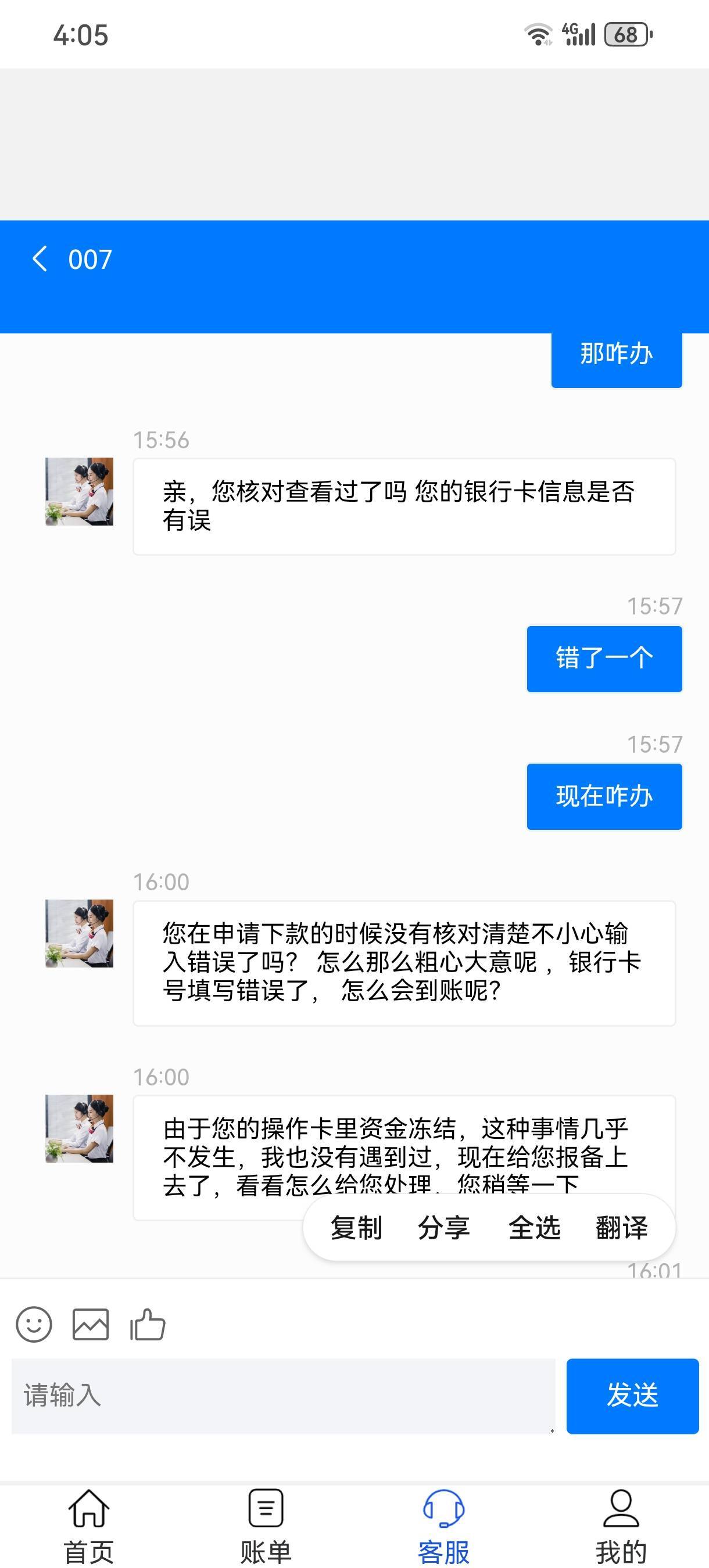Go back from the 007 chat
Viewport: 709px width, 1568px height.
point(40,260)
